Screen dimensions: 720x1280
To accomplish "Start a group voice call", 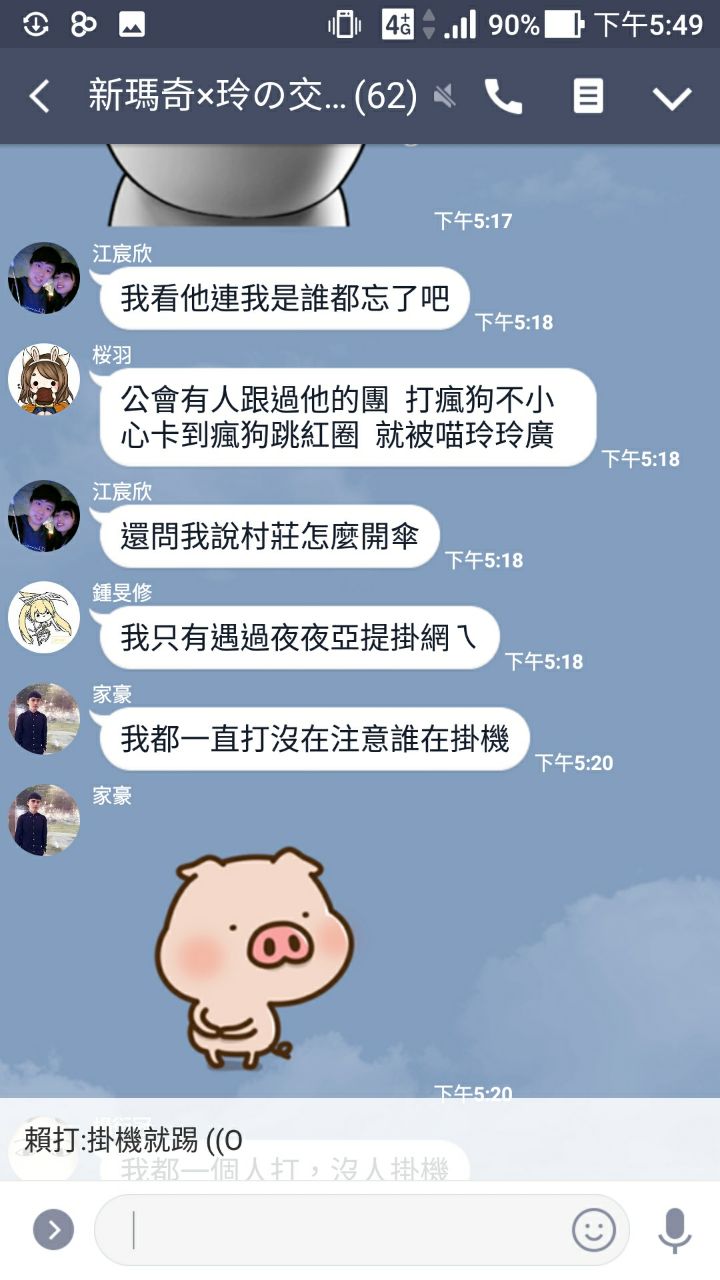I will (503, 97).
